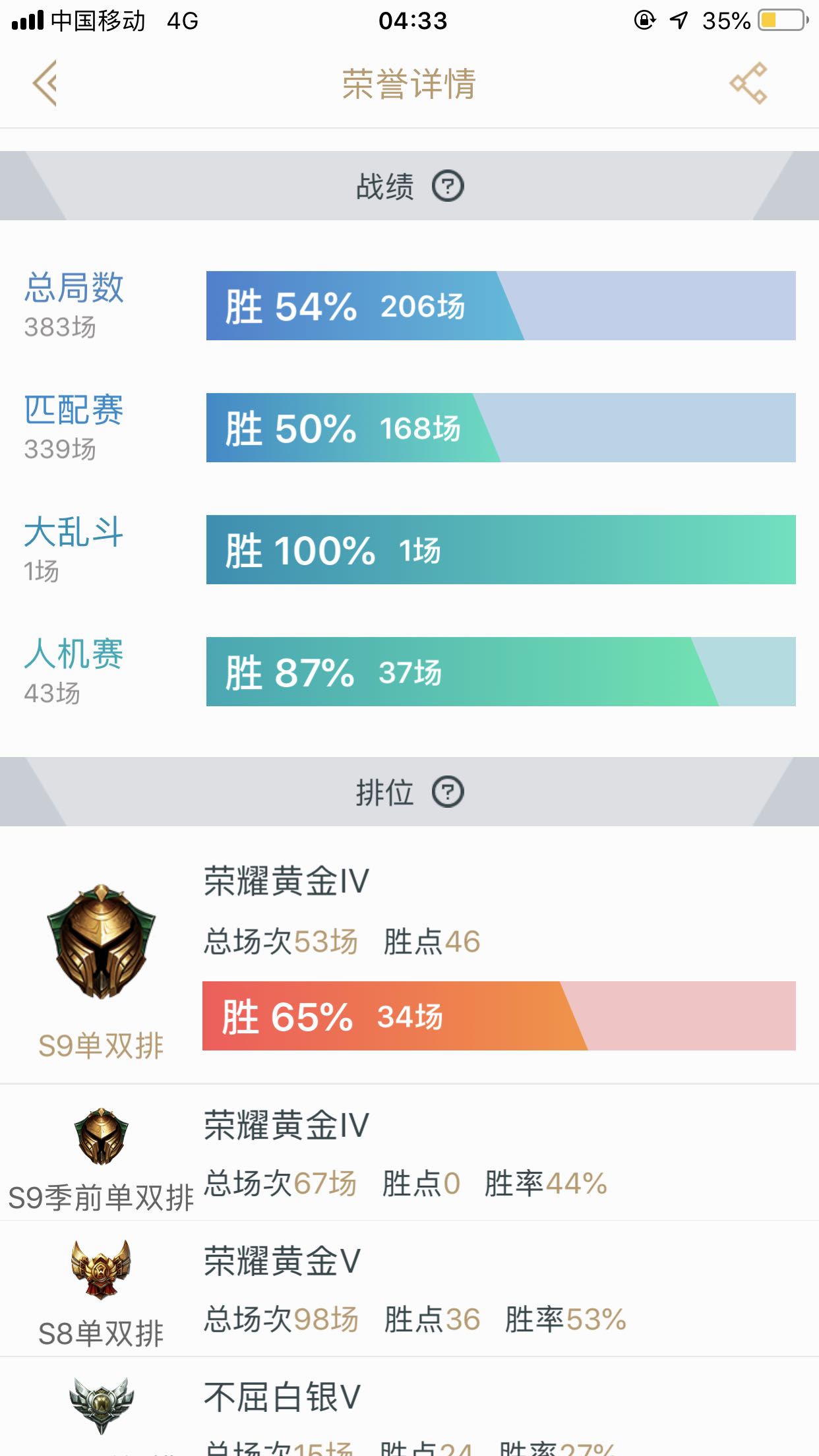Image resolution: width=819 pixels, height=1456 pixels.
Task: Go back using the top-left arrow
Action: [45, 83]
